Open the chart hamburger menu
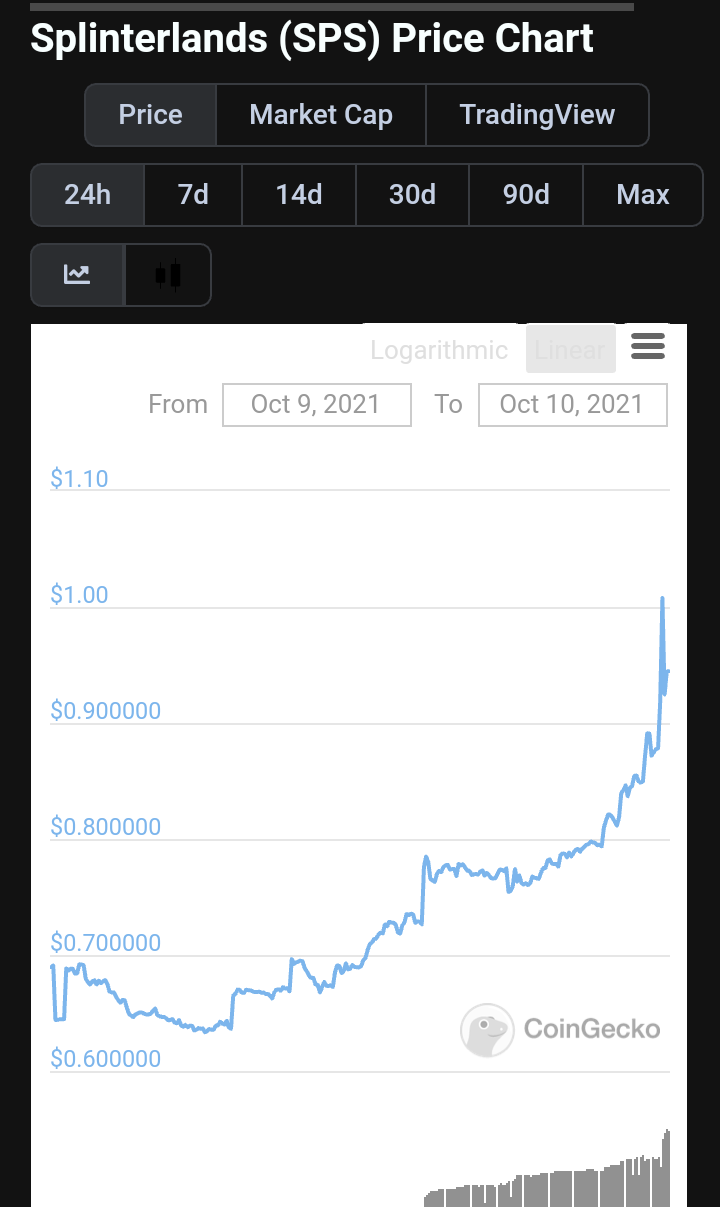 click(648, 347)
